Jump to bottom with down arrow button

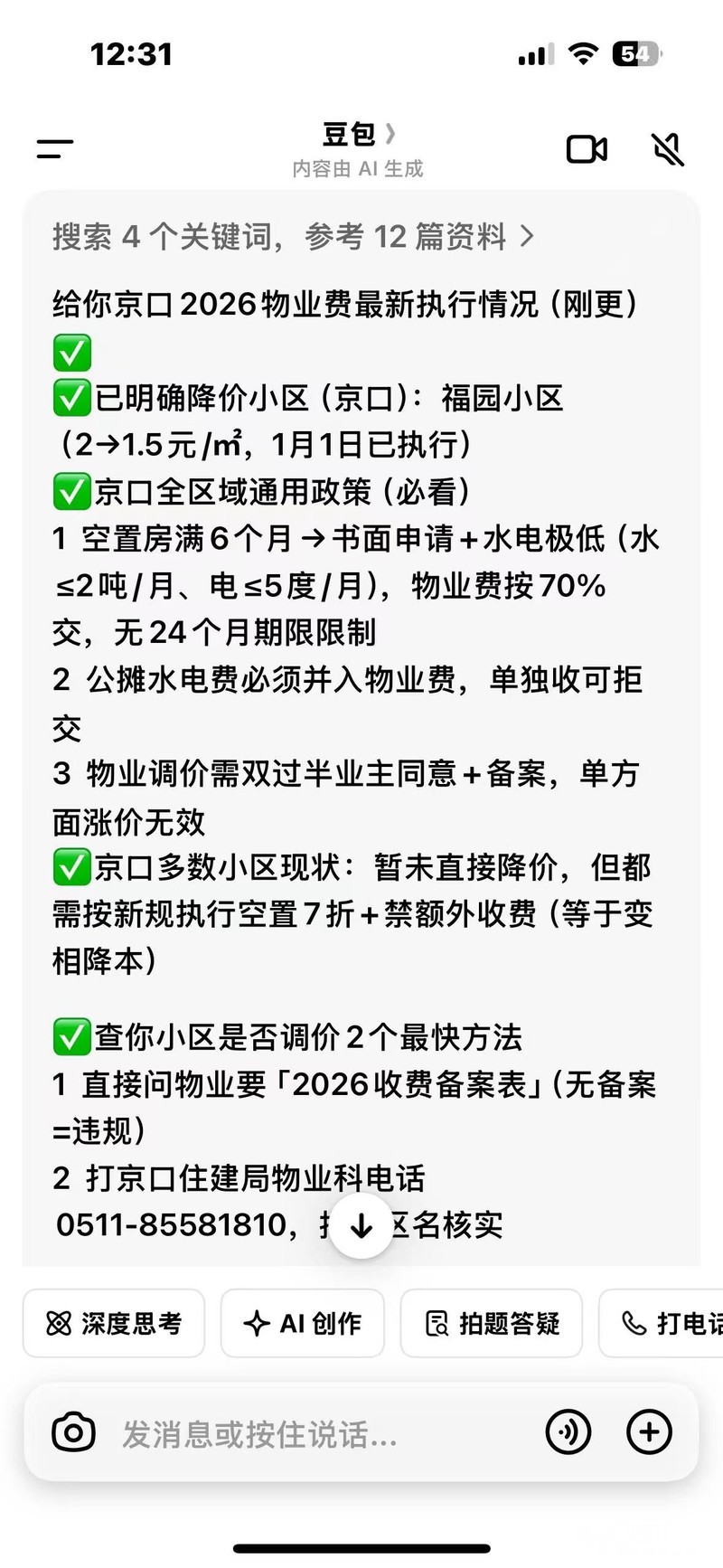(361, 1225)
